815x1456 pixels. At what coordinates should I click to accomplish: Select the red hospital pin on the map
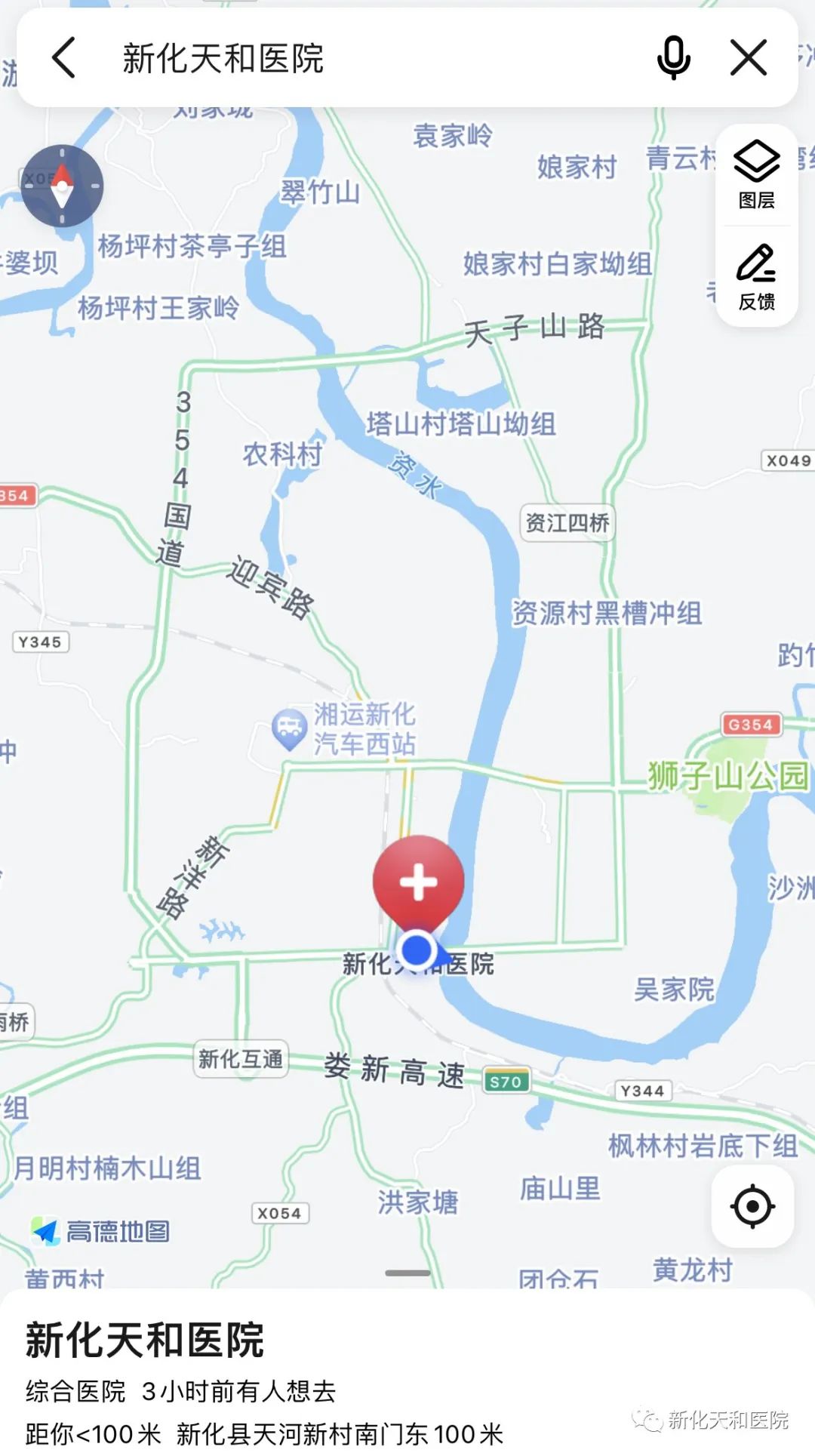click(418, 885)
